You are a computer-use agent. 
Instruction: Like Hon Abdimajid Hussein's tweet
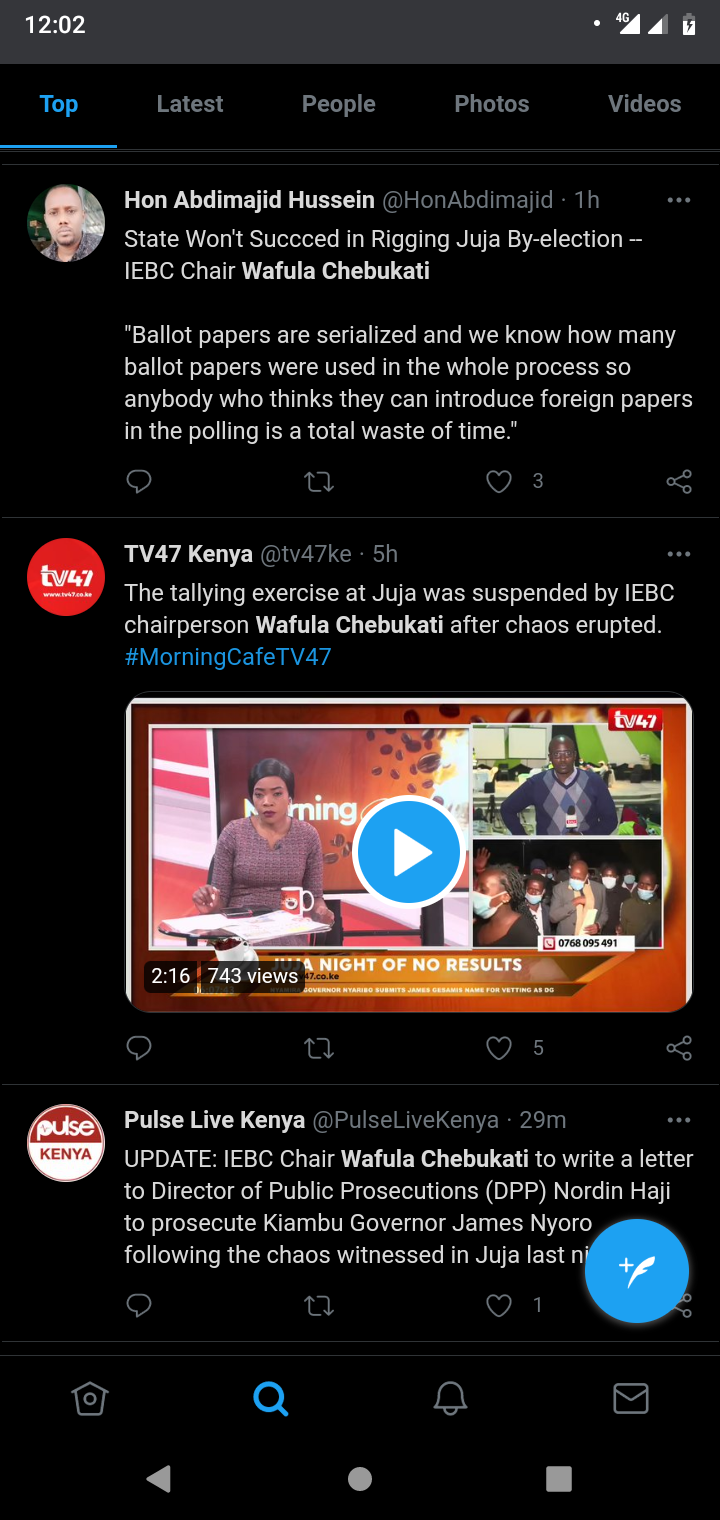tap(499, 482)
